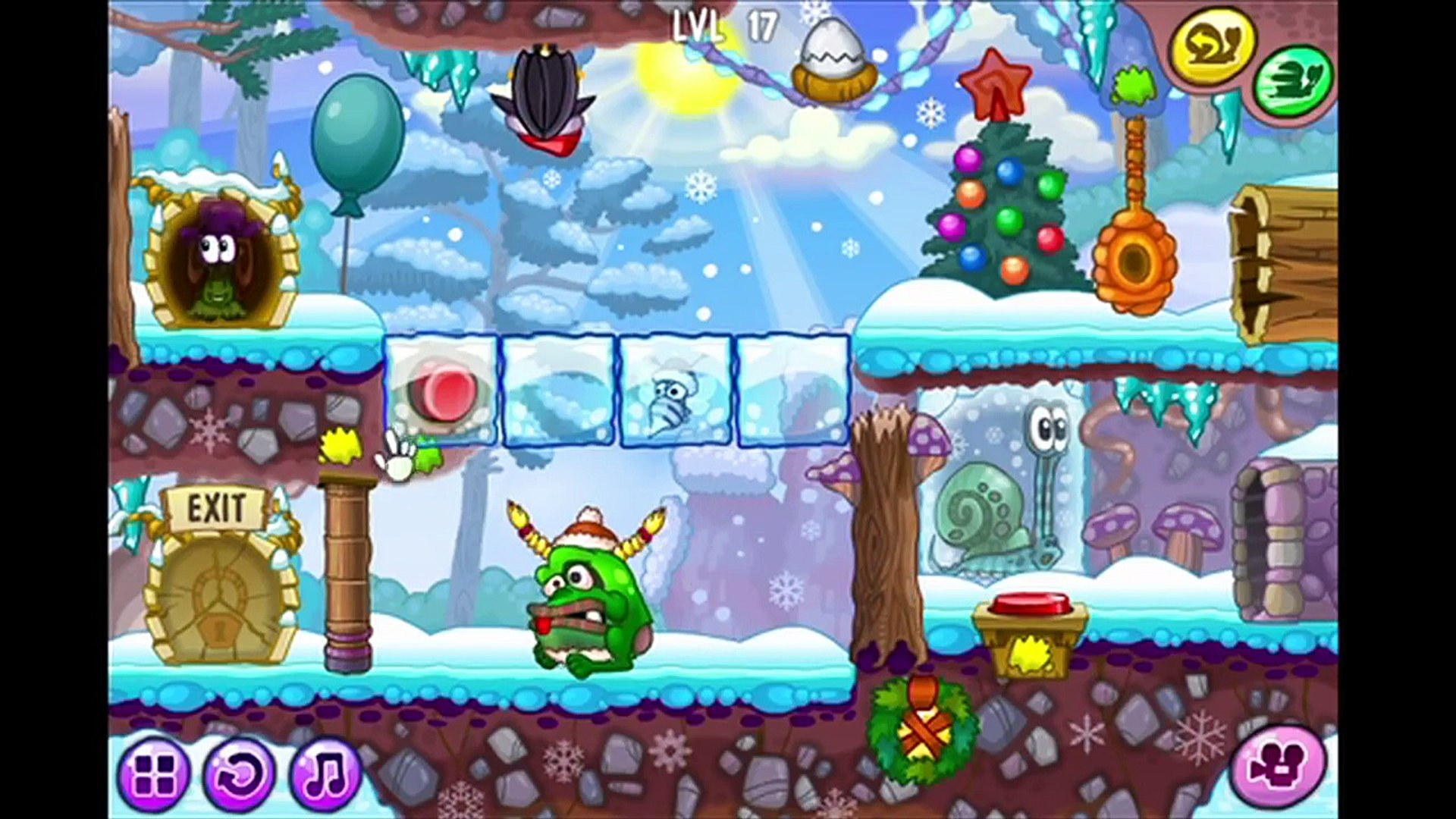Tap the green snail speed-up button

pyautogui.click(x=1293, y=80)
